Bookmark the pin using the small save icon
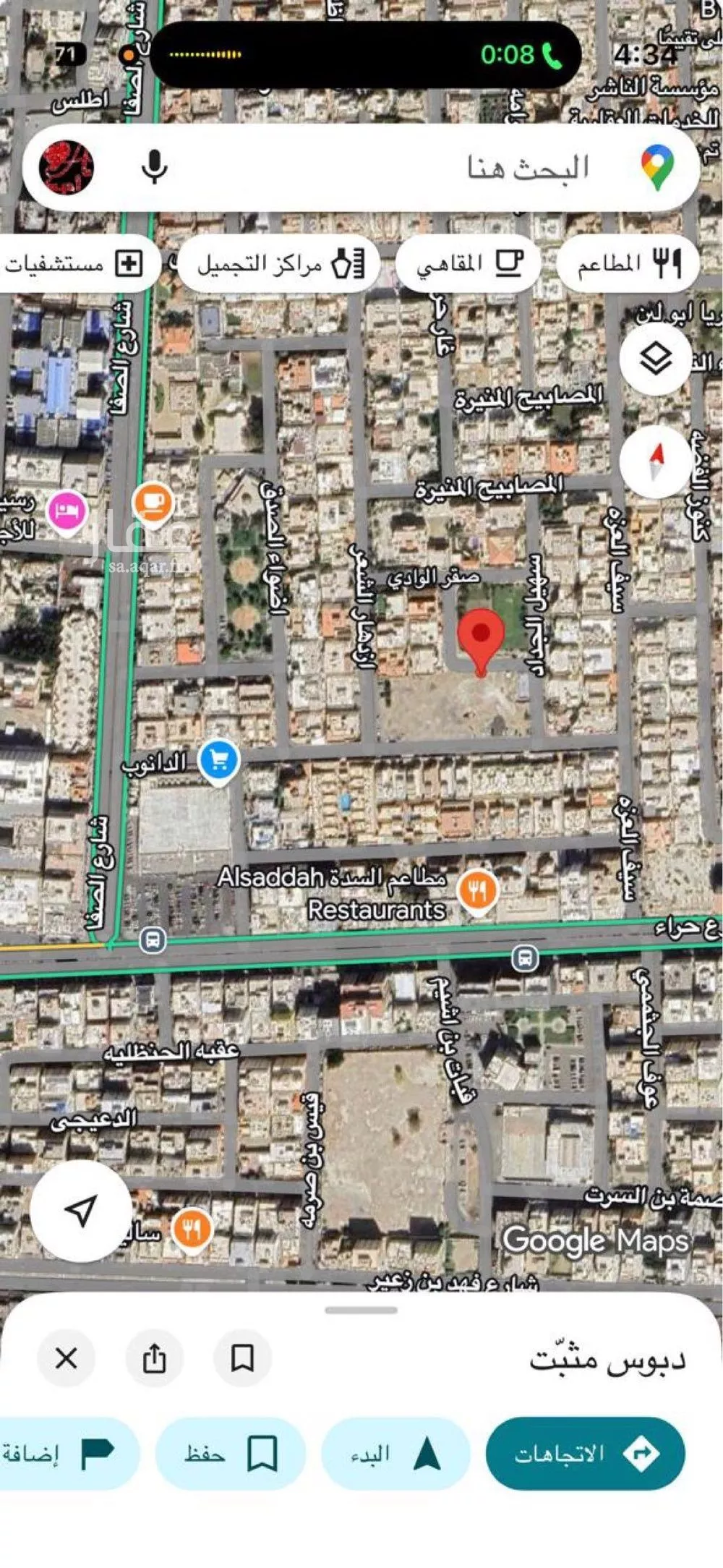The image size is (723, 1568). point(242,1358)
